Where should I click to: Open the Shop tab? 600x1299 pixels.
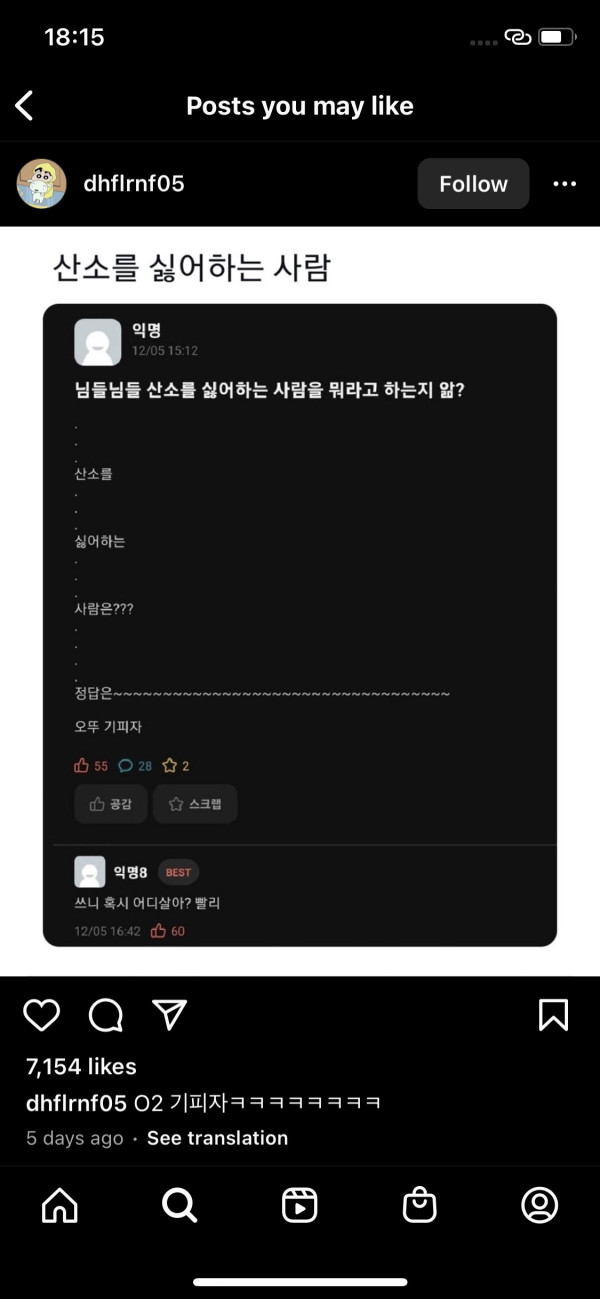pyautogui.click(x=420, y=1206)
